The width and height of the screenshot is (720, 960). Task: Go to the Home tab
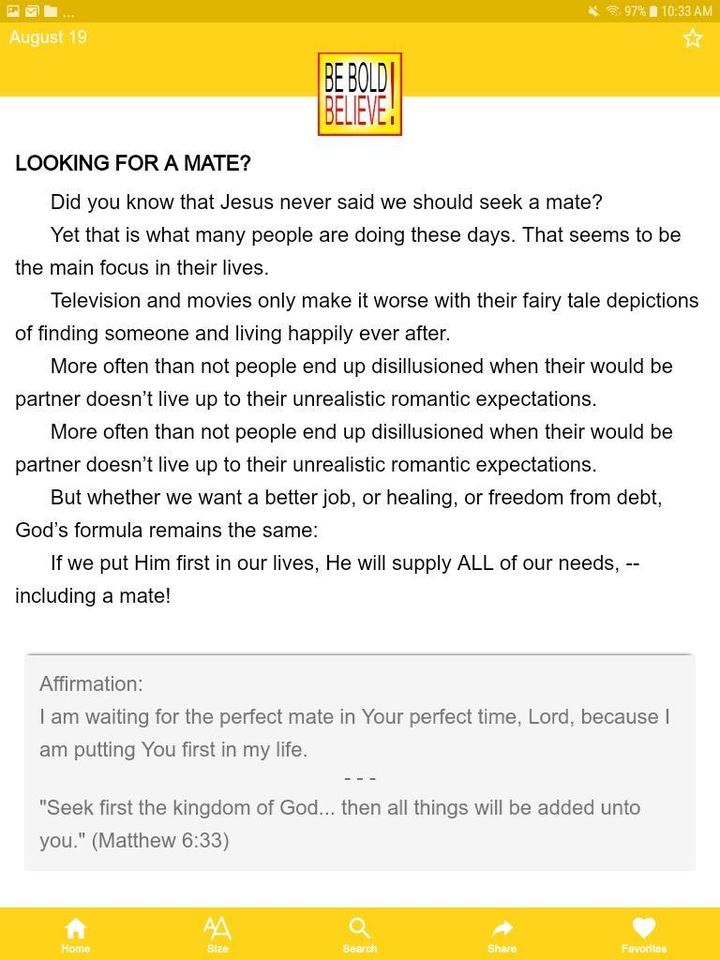75,934
